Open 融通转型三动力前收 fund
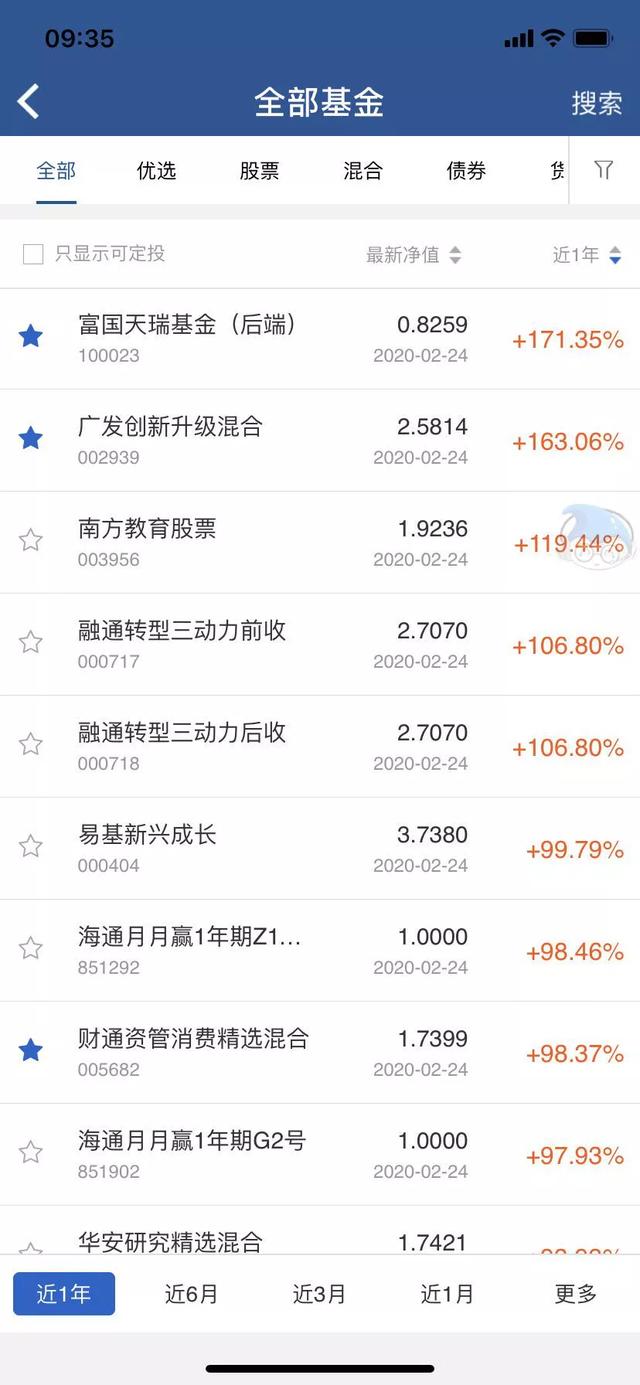 (x=320, y=645)
